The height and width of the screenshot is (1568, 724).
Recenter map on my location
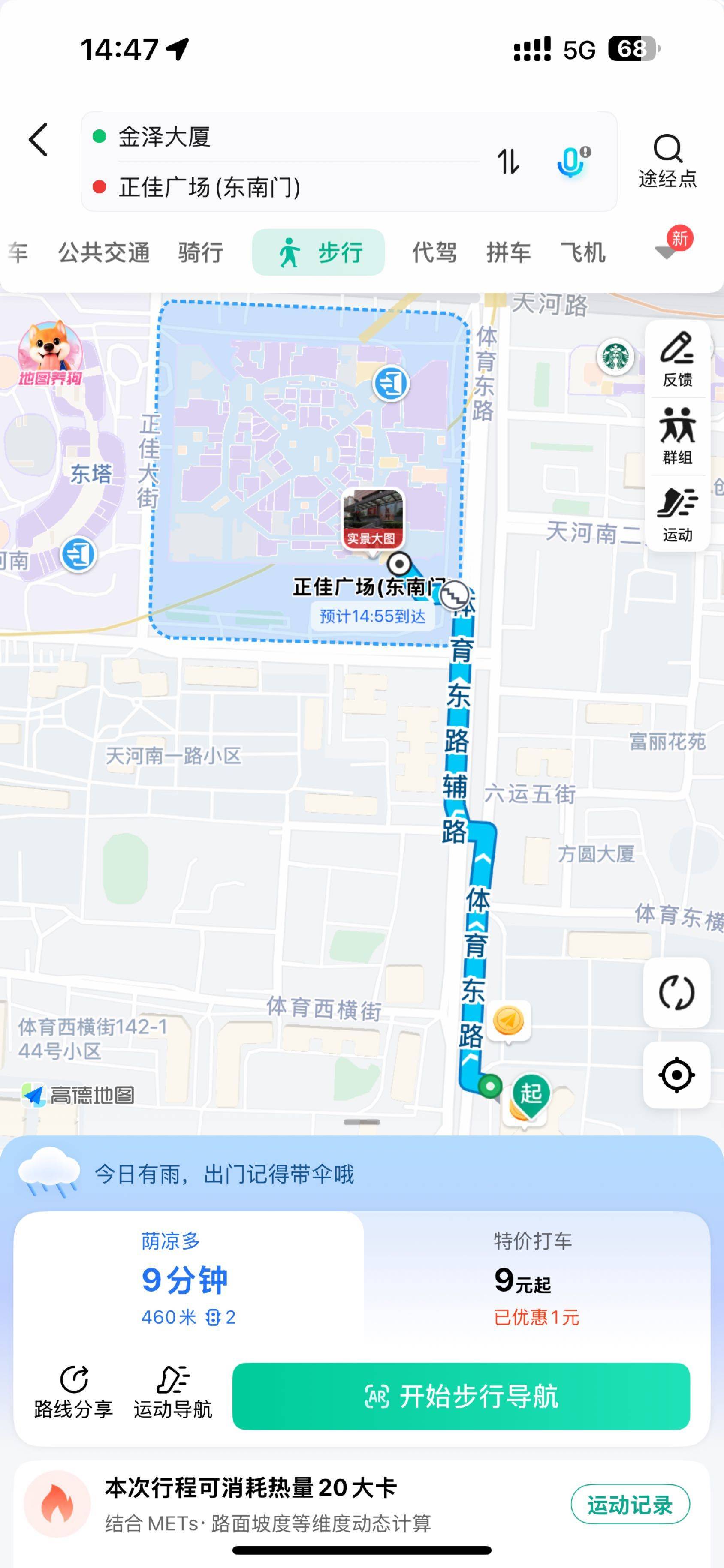(x=676, y=1075)
